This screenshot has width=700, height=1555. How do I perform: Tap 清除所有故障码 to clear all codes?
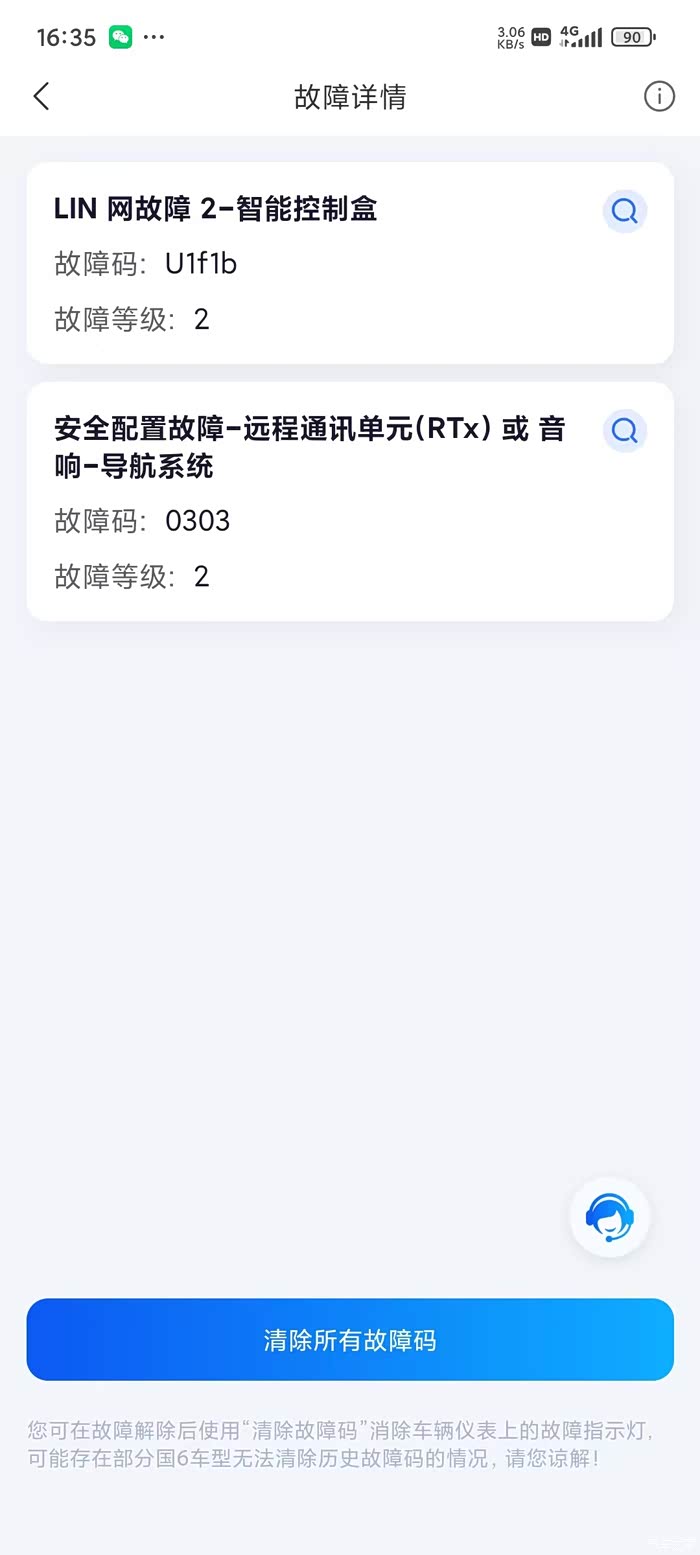pyautogui.click(x=350, y=1340)
